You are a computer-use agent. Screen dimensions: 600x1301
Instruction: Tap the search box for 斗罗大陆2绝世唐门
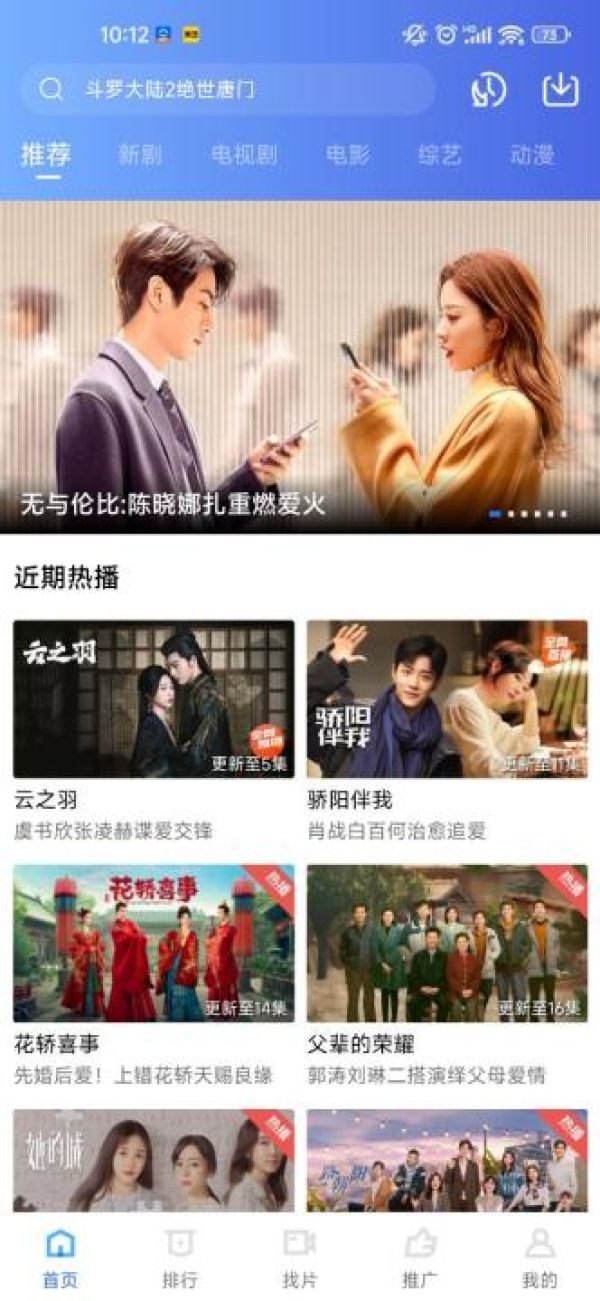coord(228,90)
